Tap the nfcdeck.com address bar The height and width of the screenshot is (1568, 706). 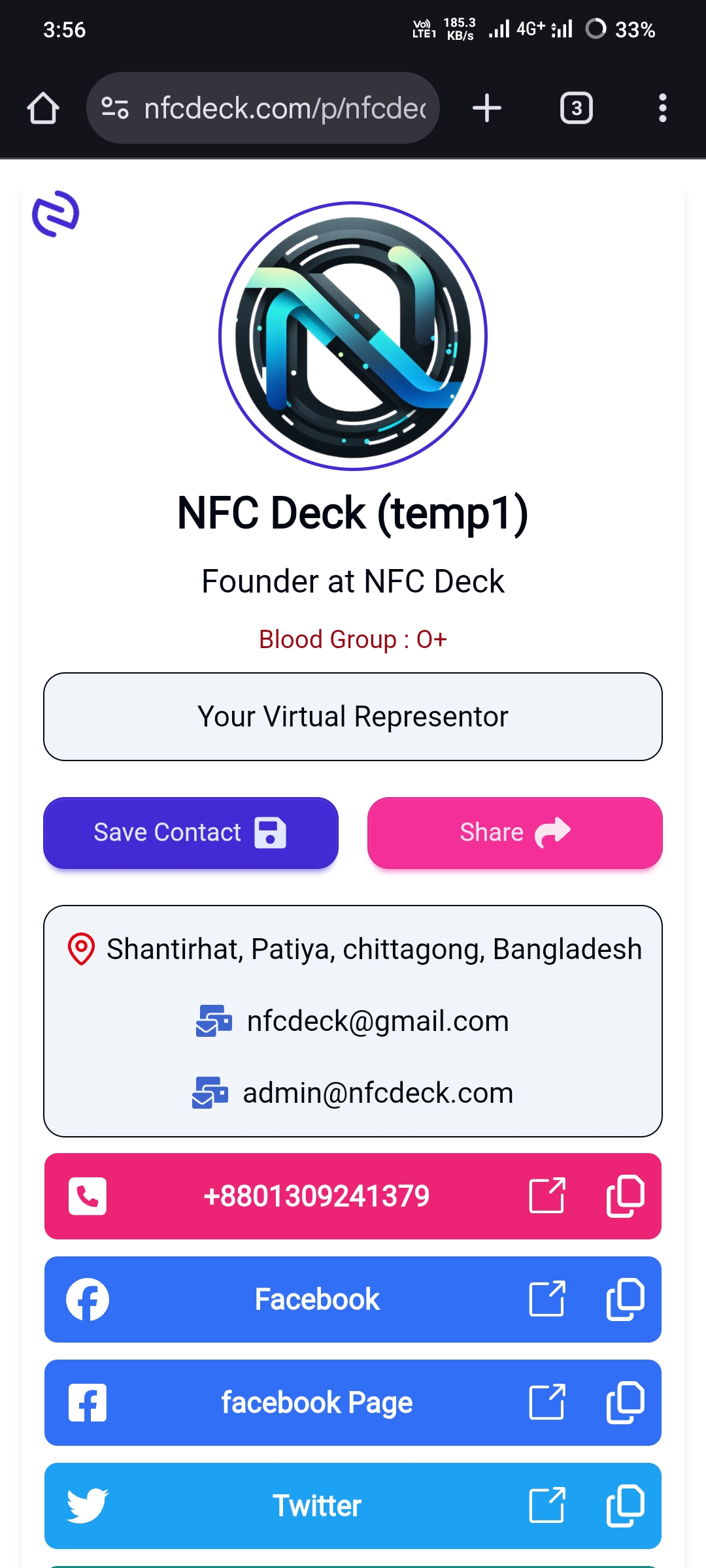[275, 108]
